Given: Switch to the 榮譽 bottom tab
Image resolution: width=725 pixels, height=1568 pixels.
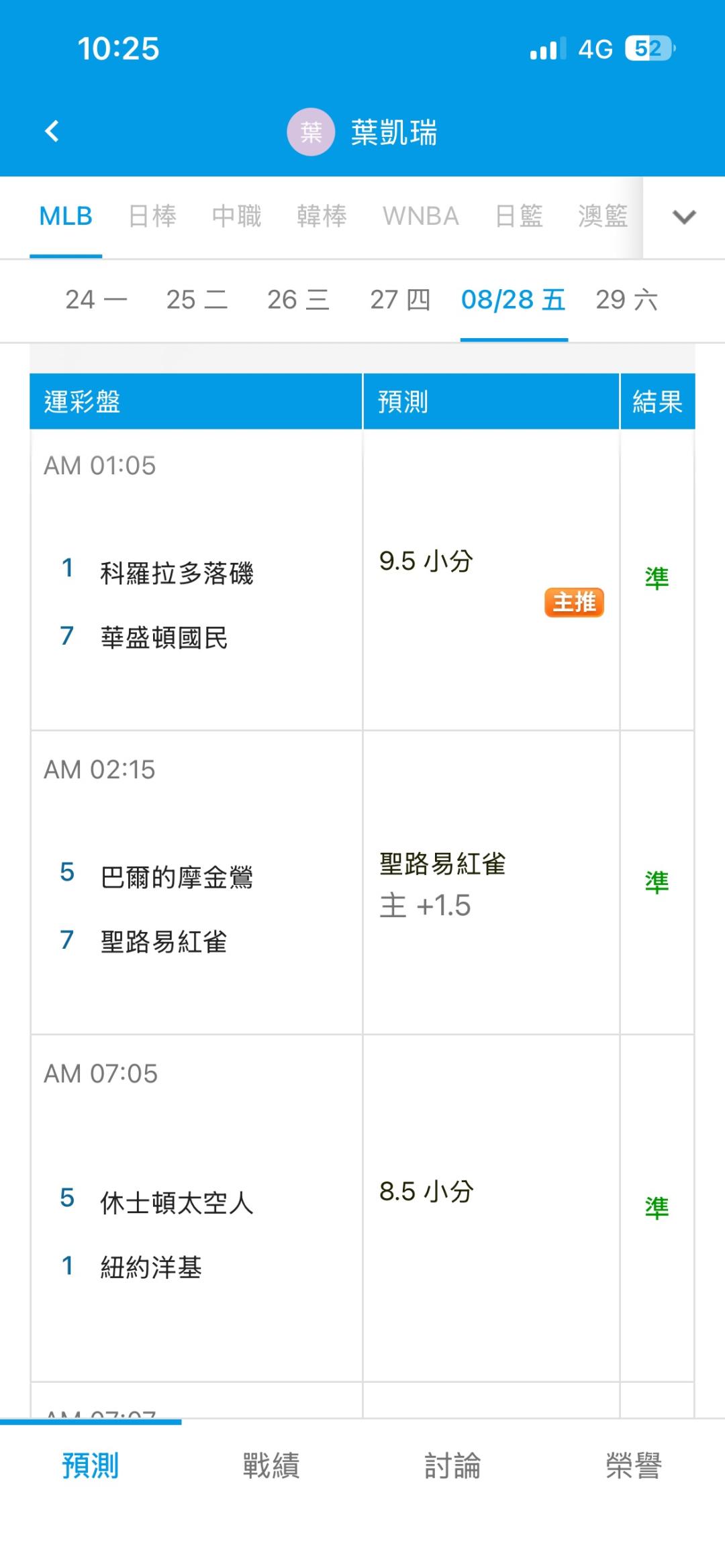Looking at the screenshot, I should (x=634, y=1465).
